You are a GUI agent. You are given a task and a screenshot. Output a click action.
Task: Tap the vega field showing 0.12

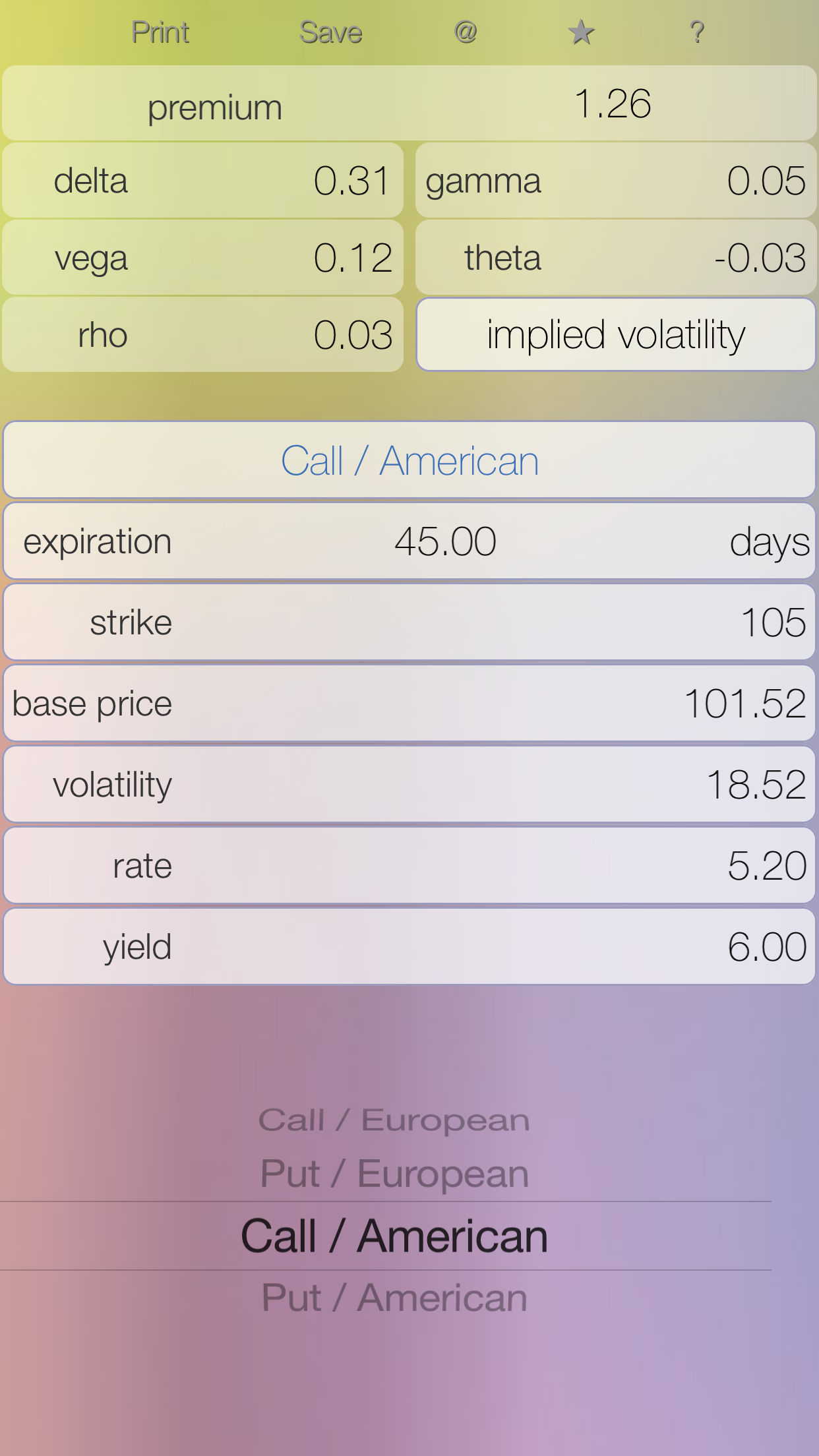pyautogui.click(x=203, y=257)
